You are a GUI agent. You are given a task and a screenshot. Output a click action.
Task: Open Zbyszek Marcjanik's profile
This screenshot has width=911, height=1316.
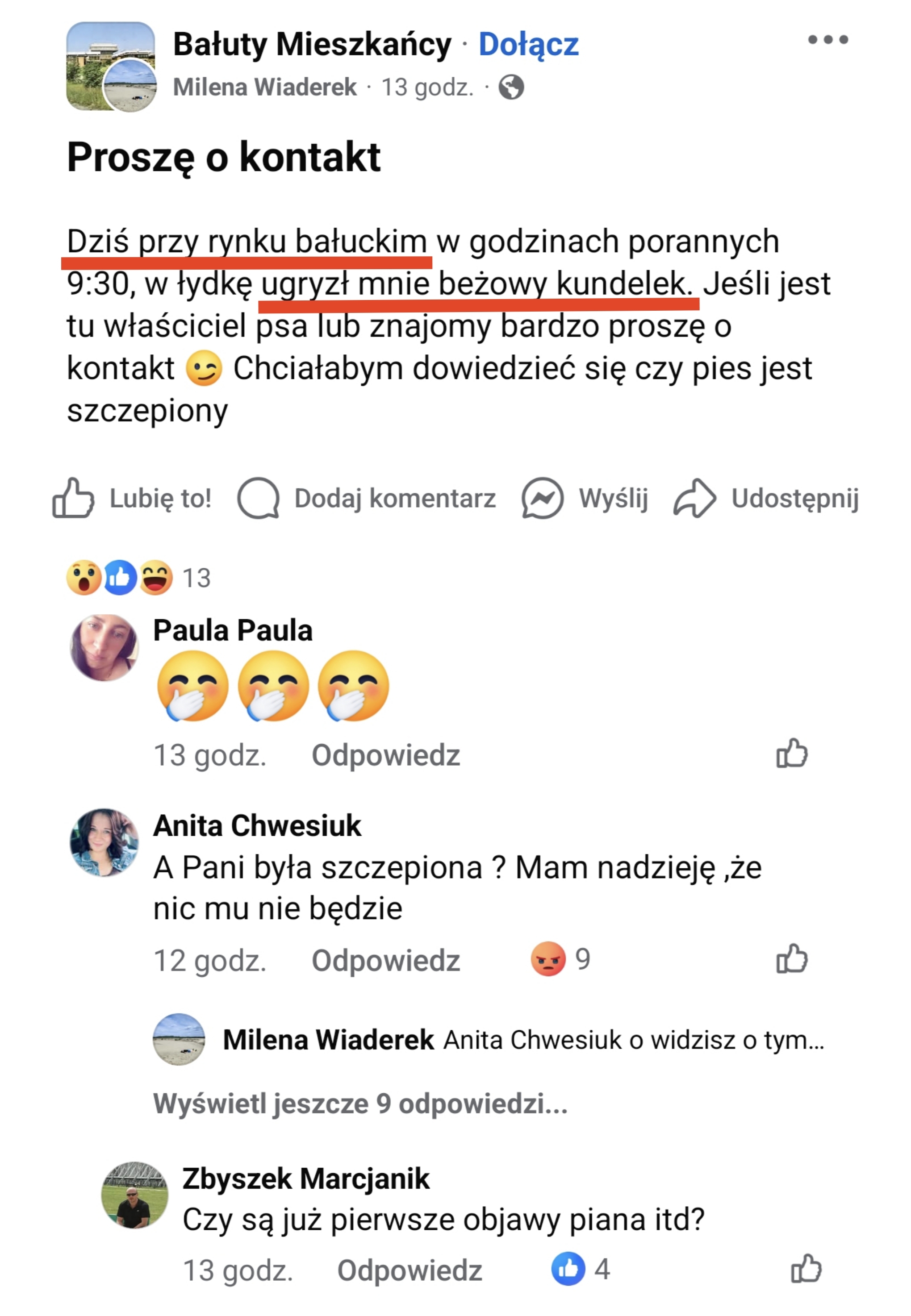305,1179
